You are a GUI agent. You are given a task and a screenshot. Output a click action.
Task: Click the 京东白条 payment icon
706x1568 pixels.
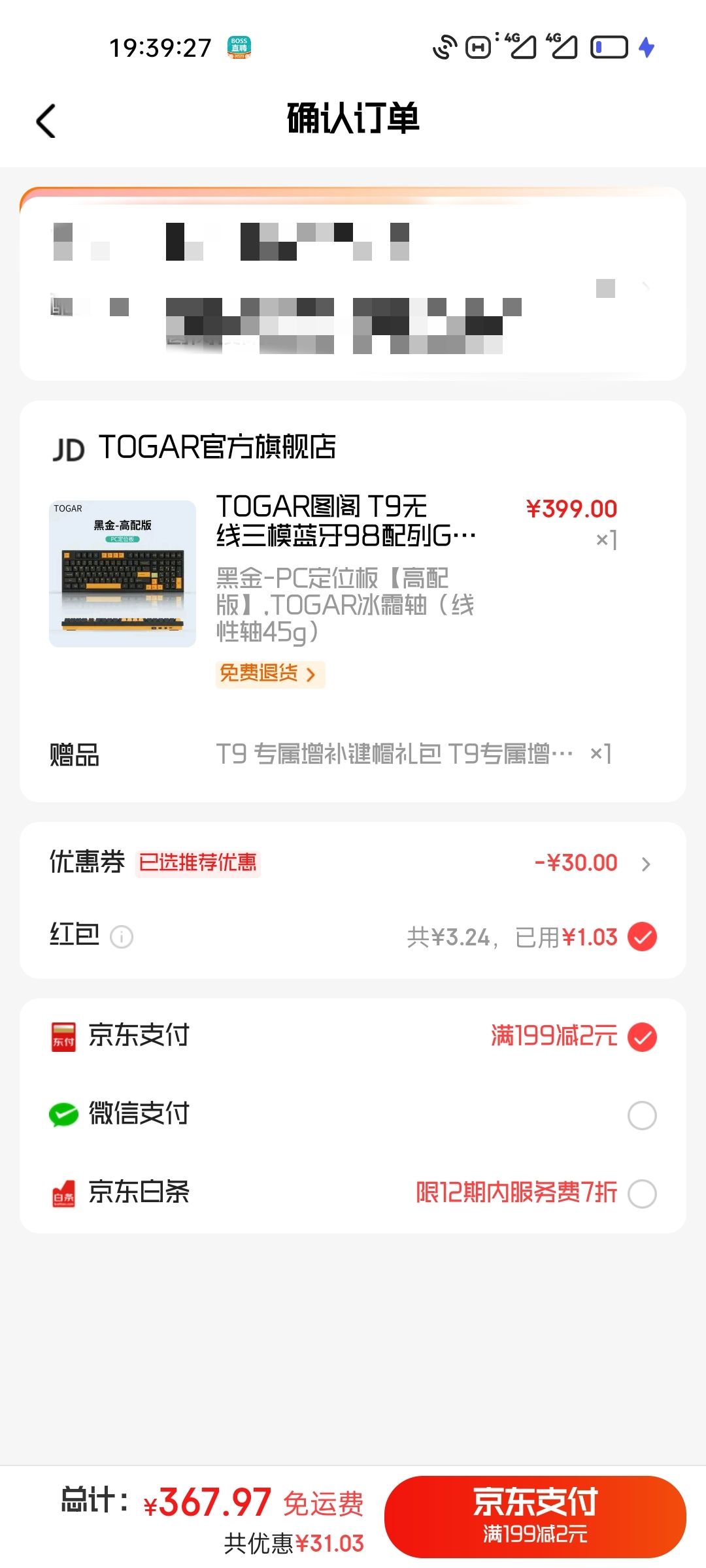tap(64, 1192)
